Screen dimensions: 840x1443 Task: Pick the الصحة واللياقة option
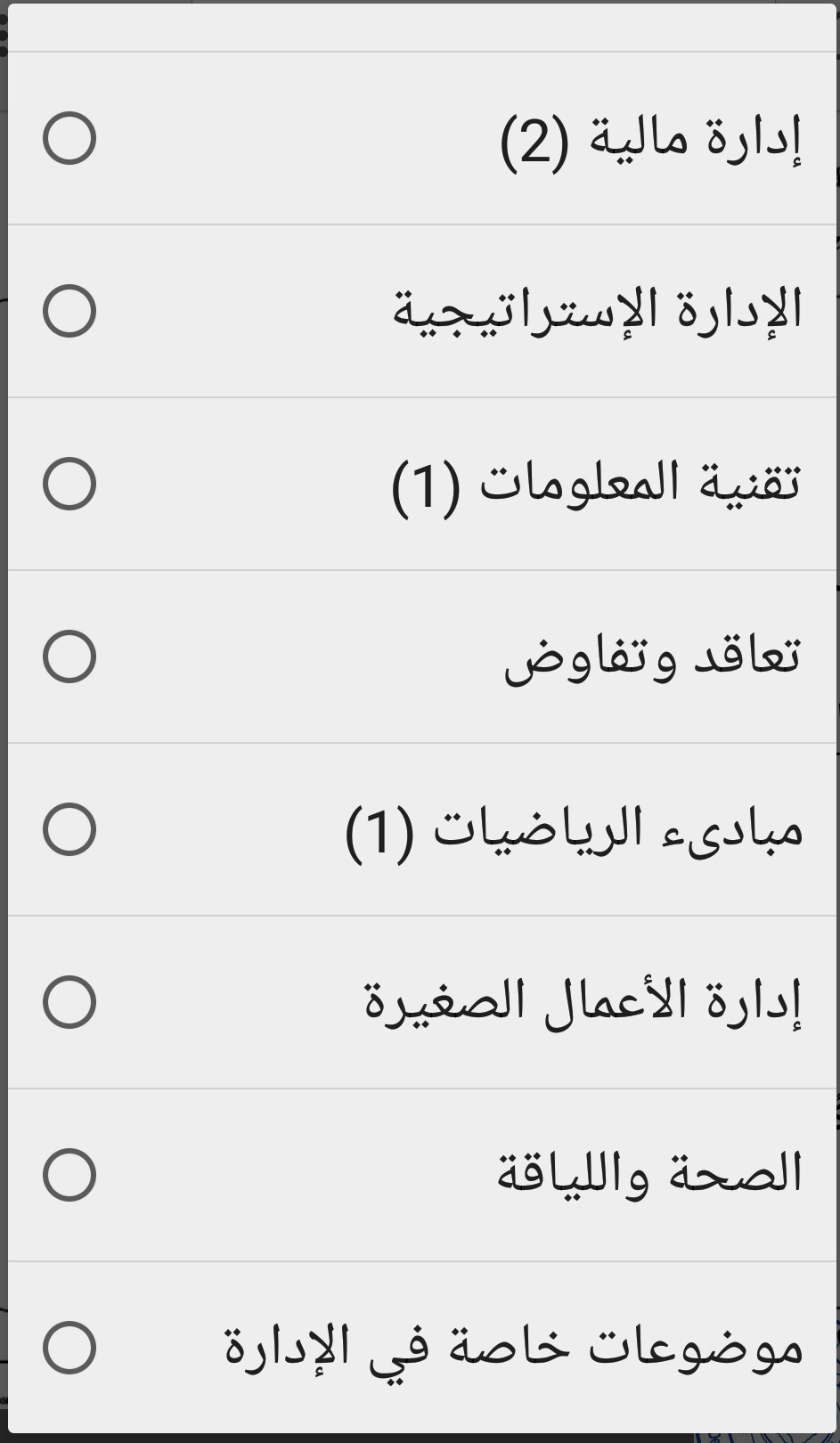coord(421,1175)
